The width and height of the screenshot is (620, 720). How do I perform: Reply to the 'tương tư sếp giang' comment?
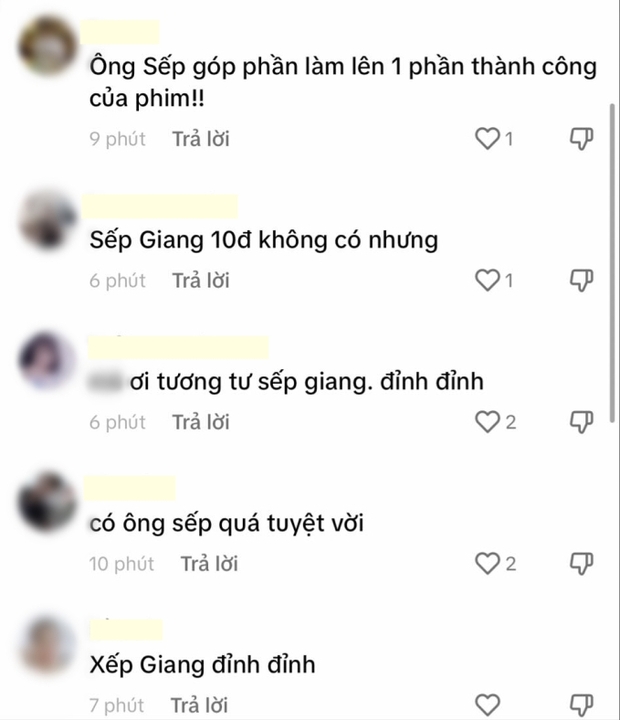point(200,423)
